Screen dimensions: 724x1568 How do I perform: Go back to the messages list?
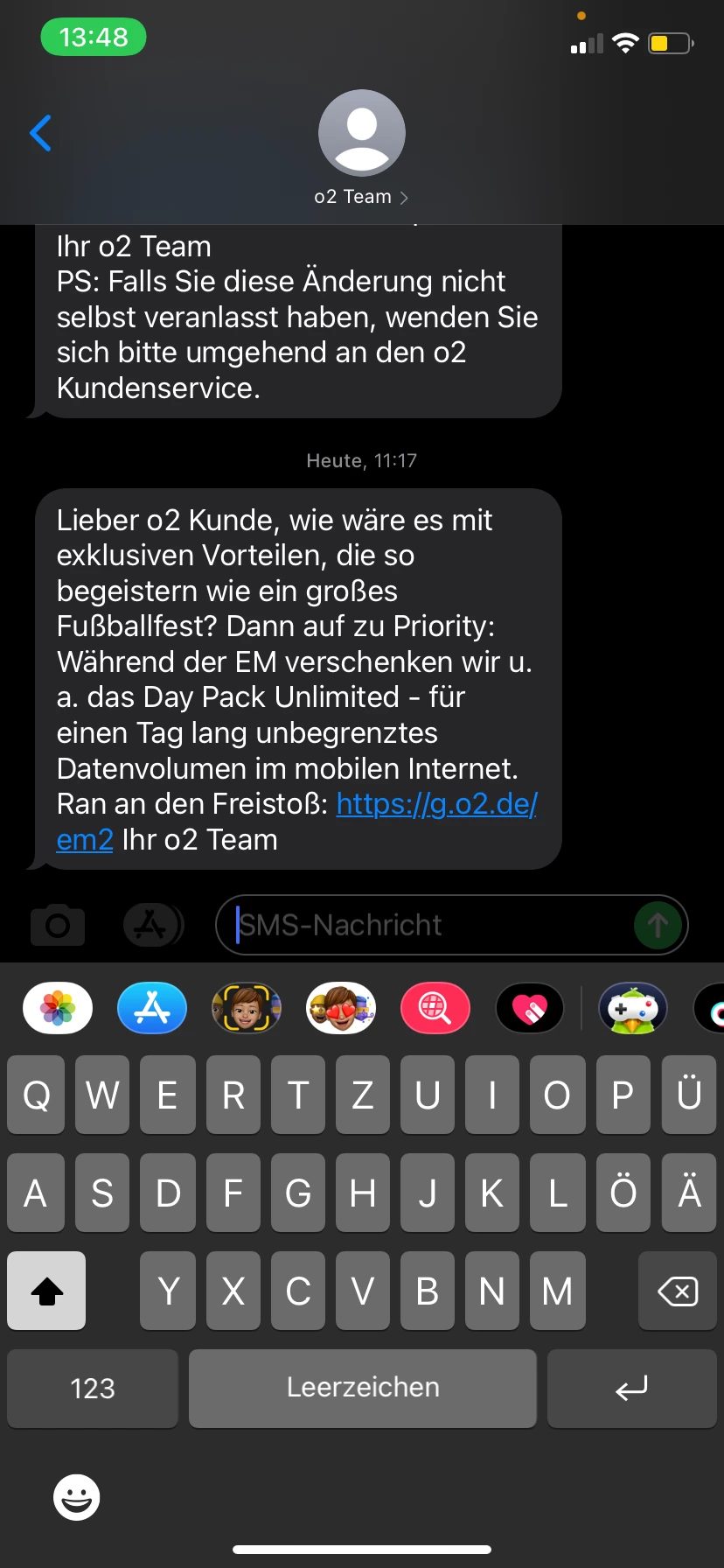click(x=41, y=133)
